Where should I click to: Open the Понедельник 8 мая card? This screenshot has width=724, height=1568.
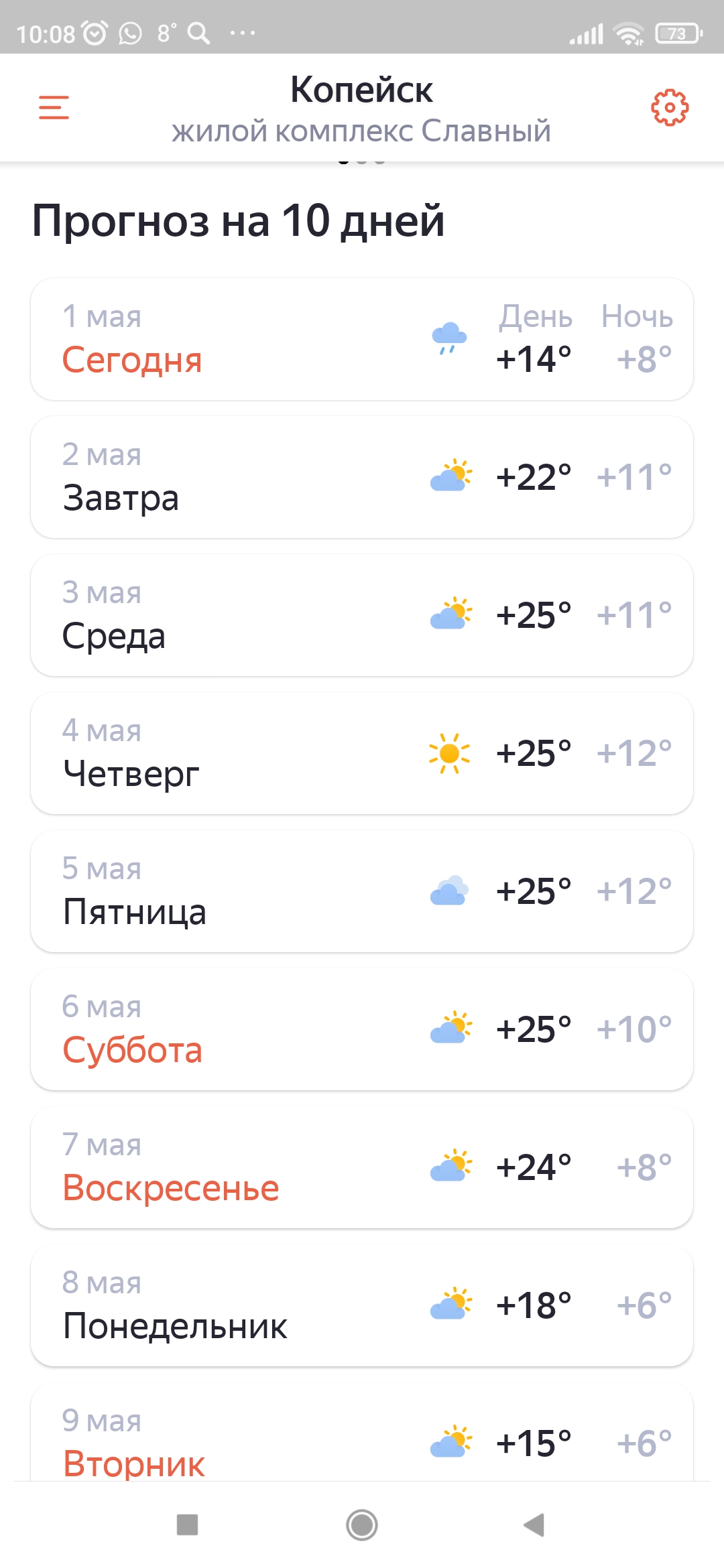tap(362, 1305)
